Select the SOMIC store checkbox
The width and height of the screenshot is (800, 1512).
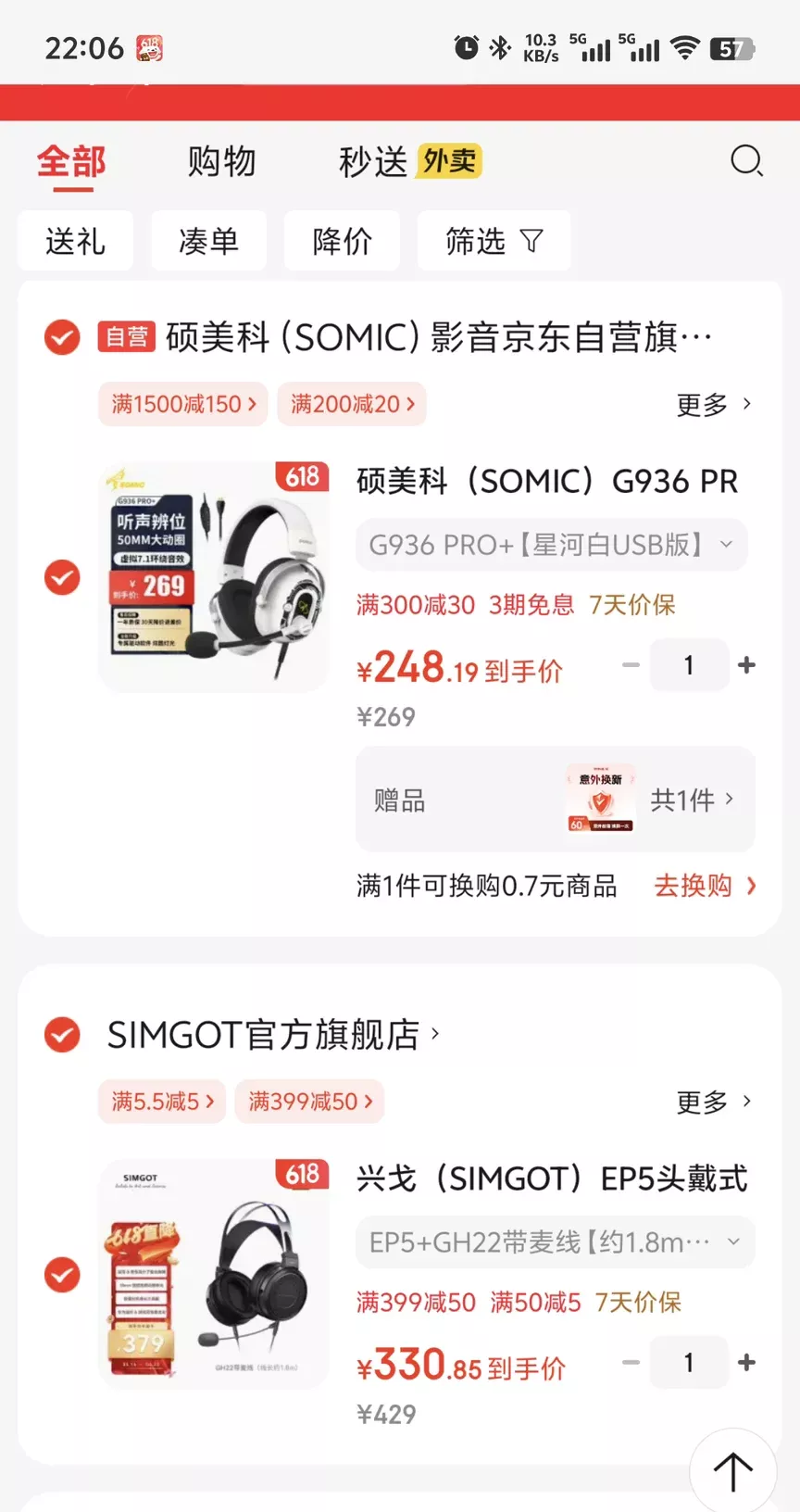pos(61,337)
